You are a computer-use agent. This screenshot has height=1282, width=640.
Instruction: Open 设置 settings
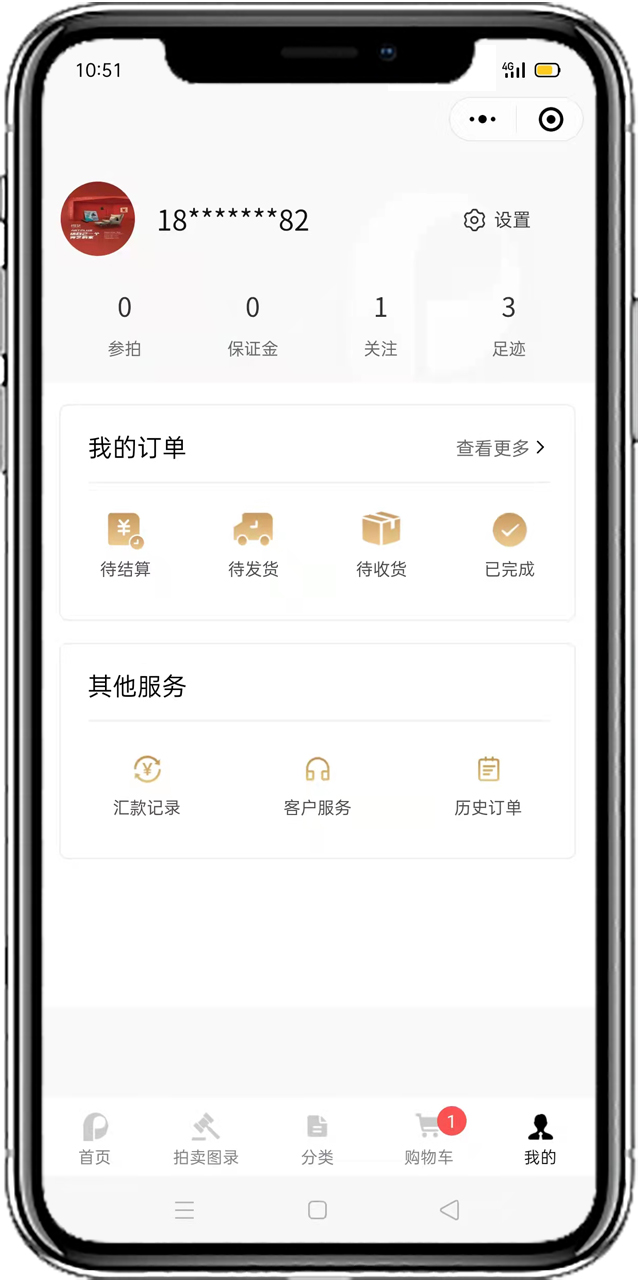pos(497,220)
